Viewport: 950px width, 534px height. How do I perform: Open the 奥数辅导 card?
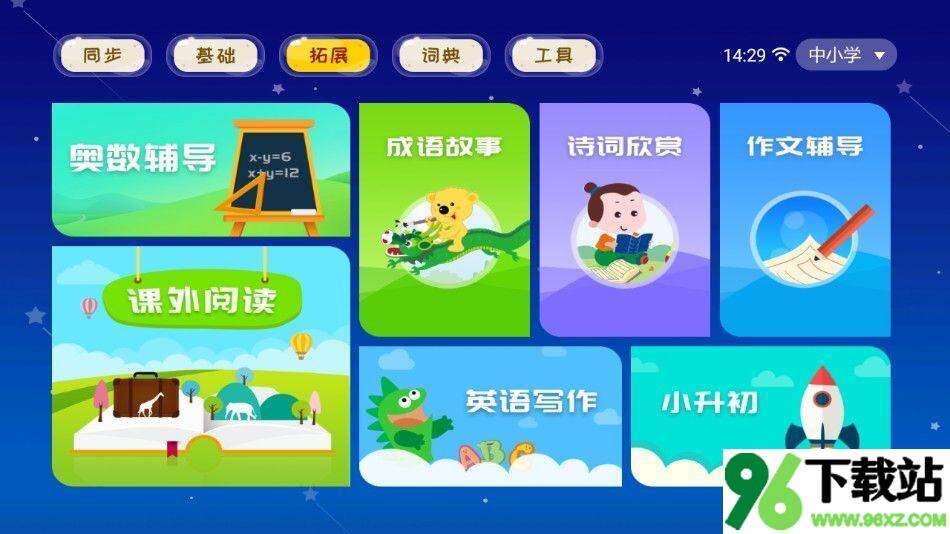pyautogui.click(x=201, y=170)
